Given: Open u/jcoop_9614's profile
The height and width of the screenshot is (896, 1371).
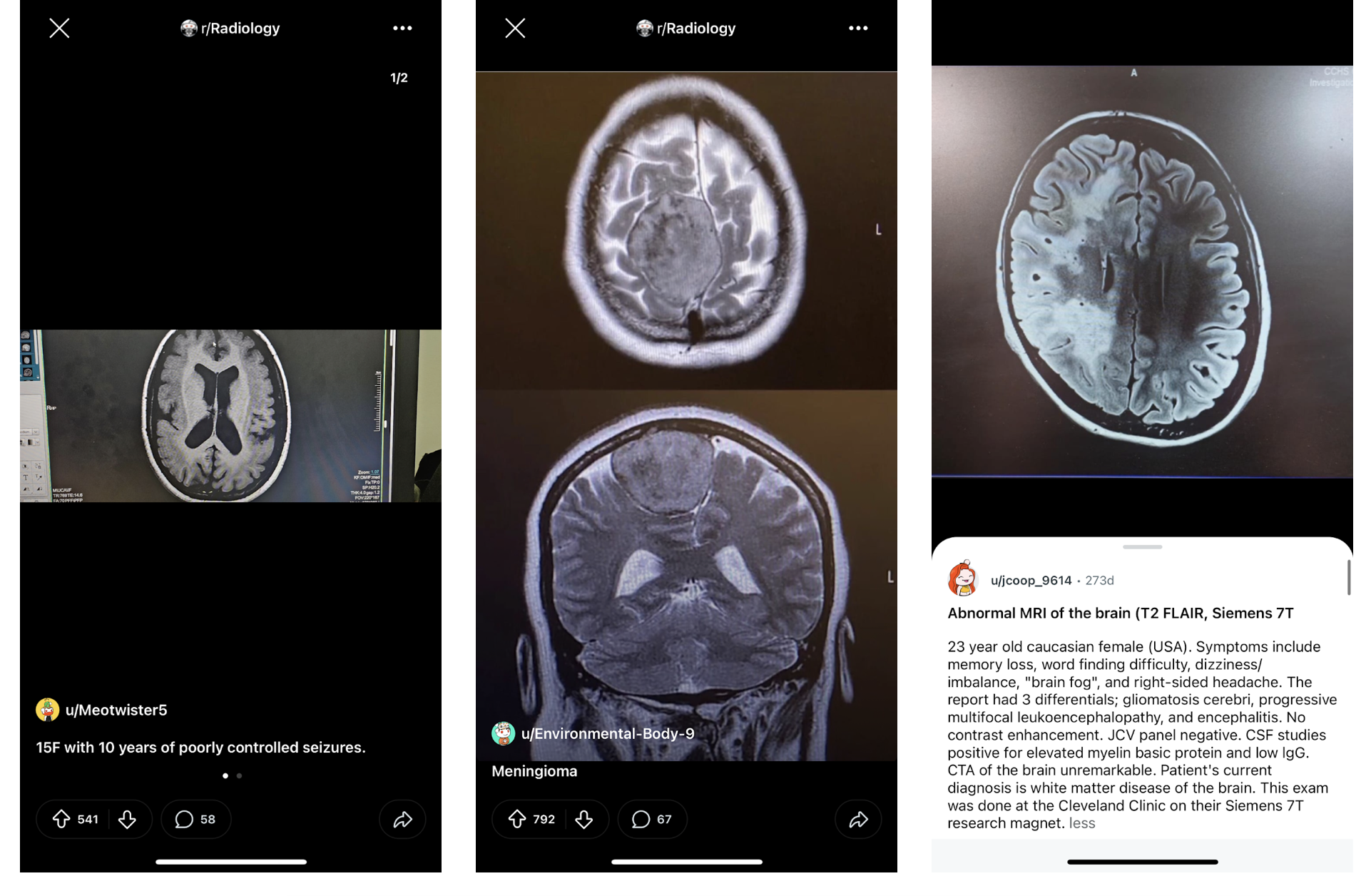Looking at the screenshot, I should tap(1030, 580).
